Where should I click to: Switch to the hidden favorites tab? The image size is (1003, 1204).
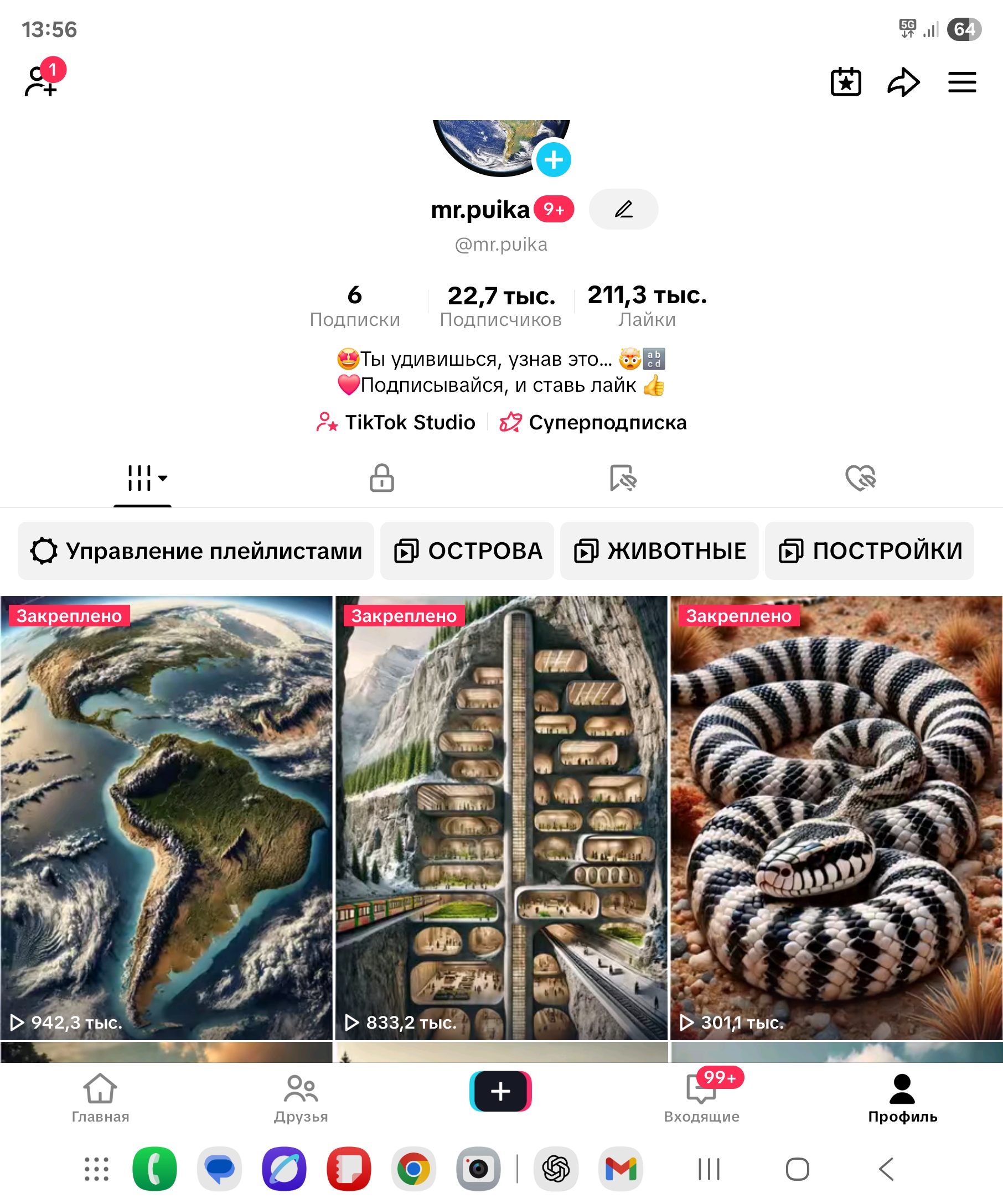coord(623,478)
